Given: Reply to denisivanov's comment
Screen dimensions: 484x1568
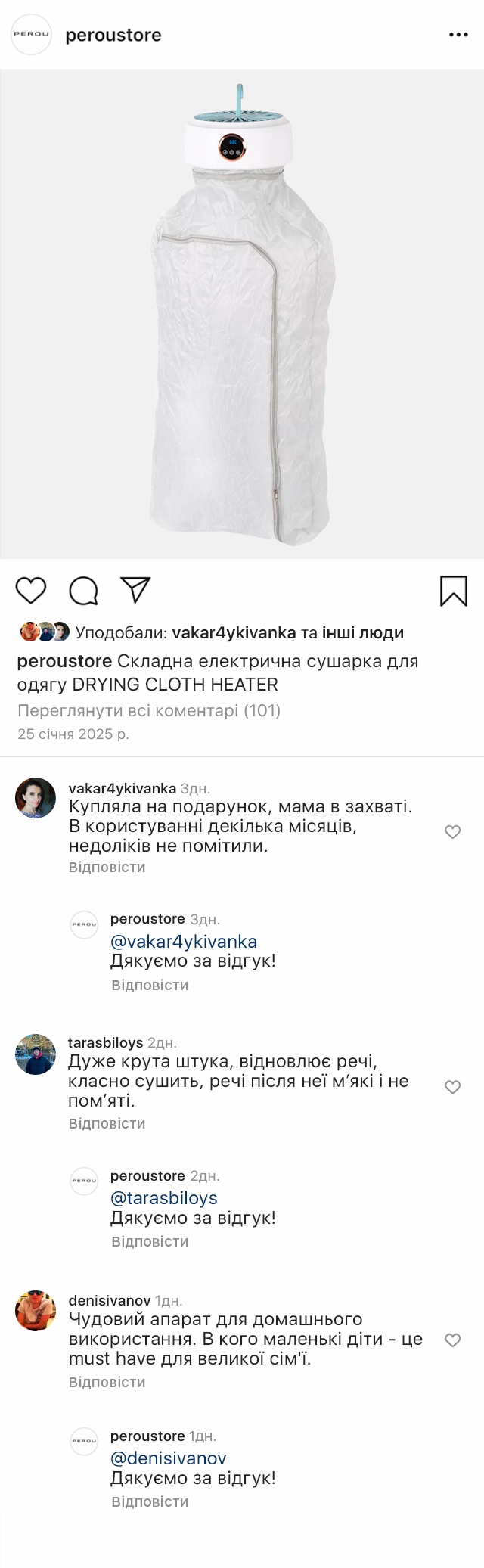Looking at the screenshot, I should [x=107, y=1382].
